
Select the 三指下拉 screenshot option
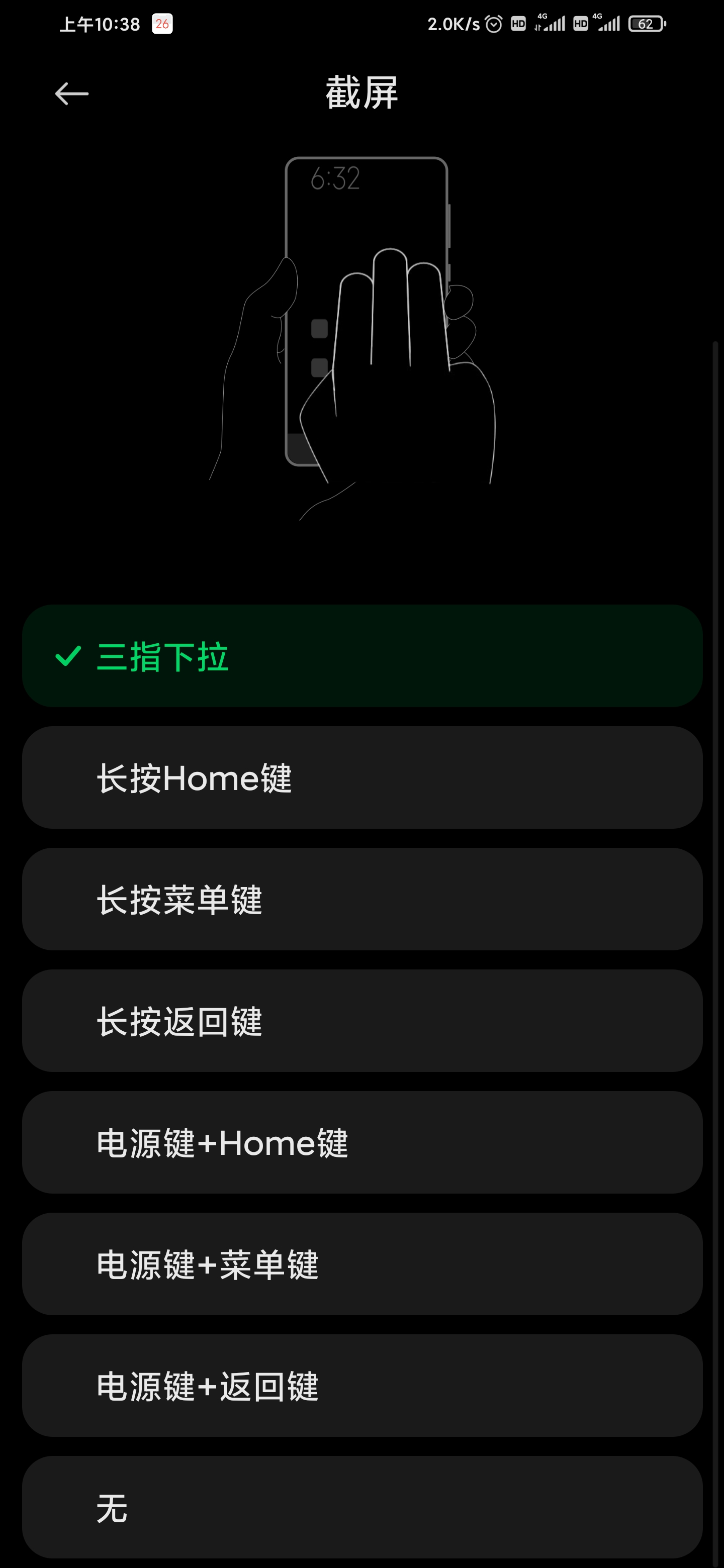[363, 655]
